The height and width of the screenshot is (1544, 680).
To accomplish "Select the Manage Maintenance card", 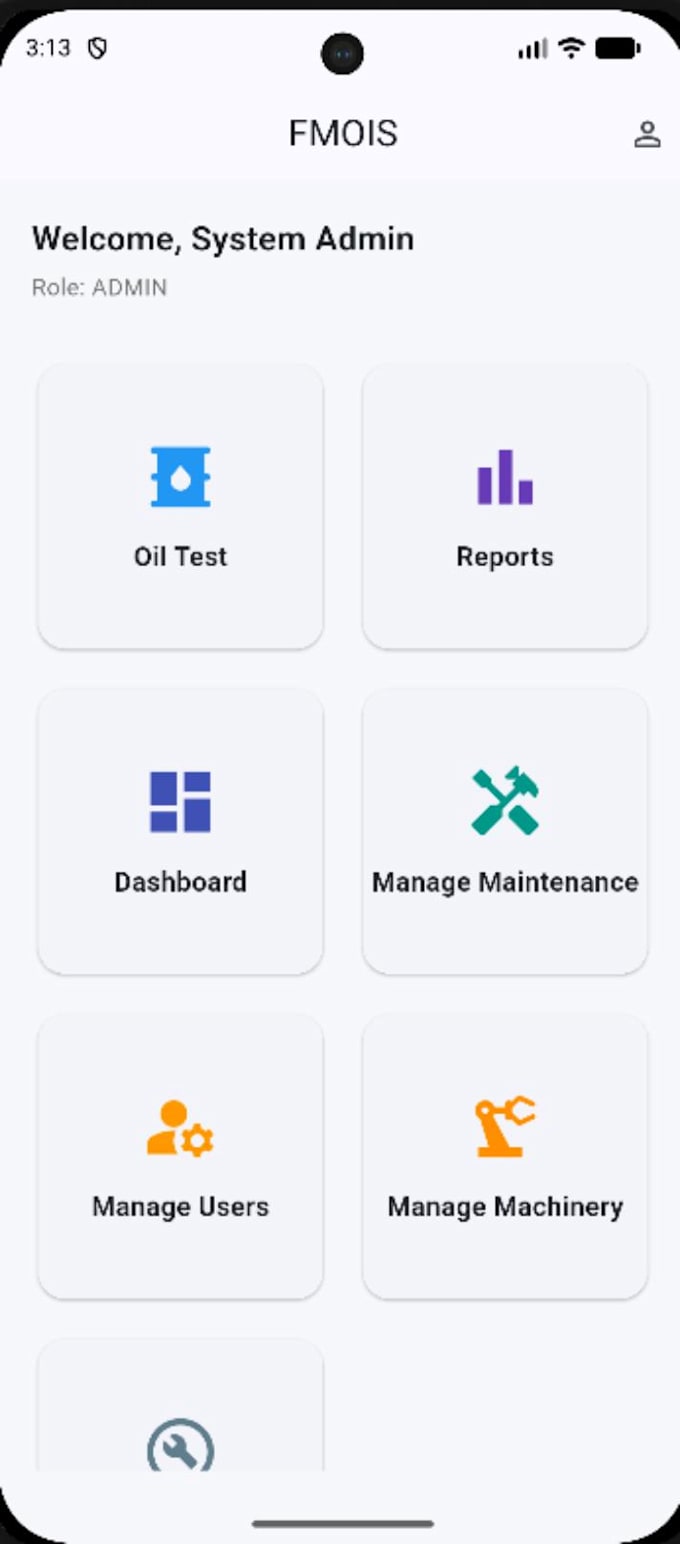I will click(505, 831).
